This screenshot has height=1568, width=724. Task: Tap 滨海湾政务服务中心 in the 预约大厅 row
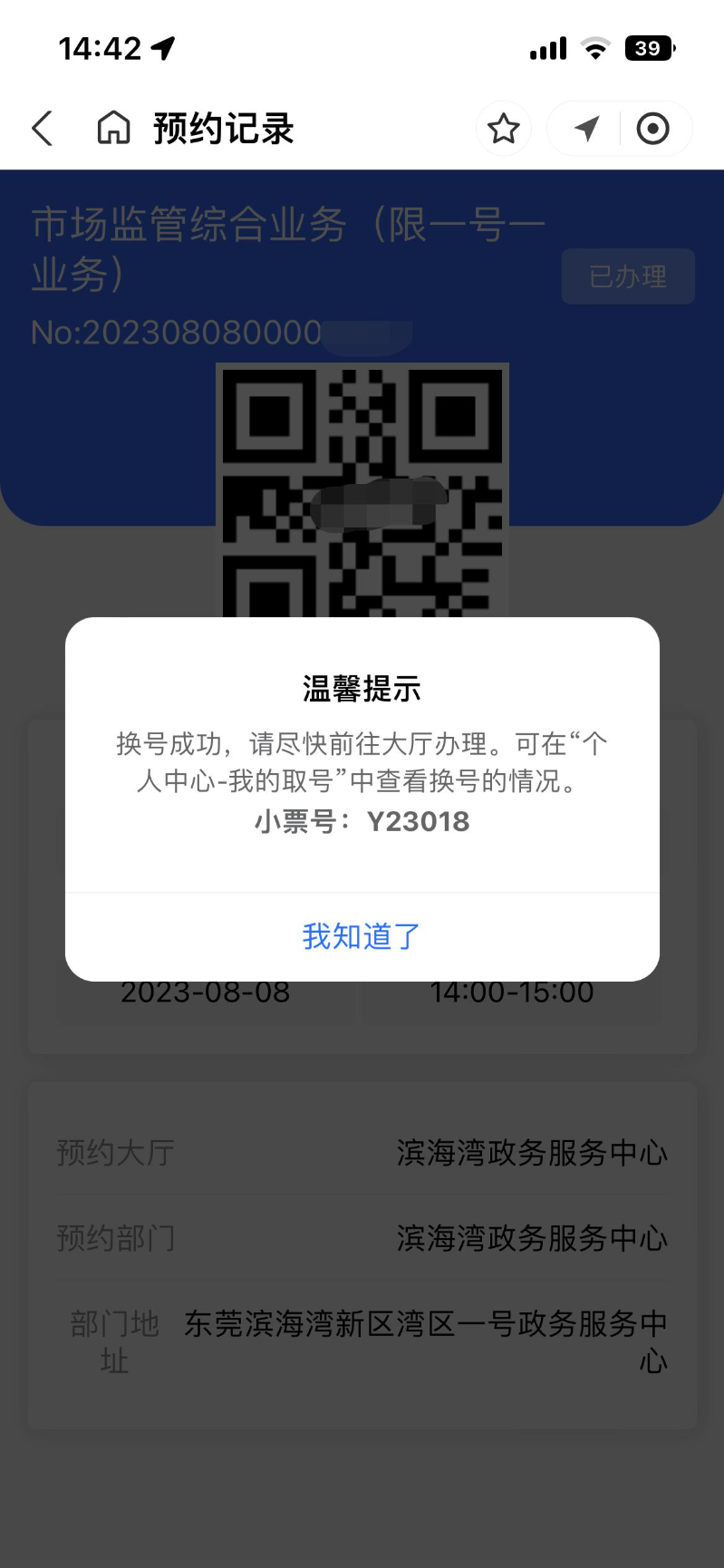(x=531, y=1152)
